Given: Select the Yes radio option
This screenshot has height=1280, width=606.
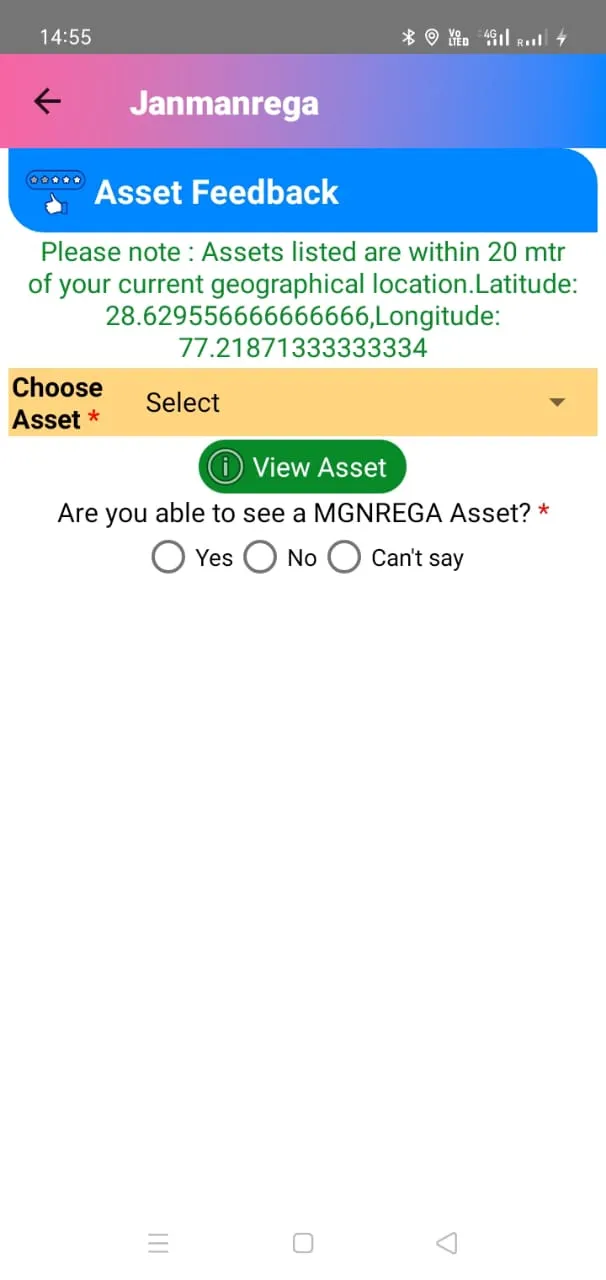Looking at the screenshot, I should 169,557.
